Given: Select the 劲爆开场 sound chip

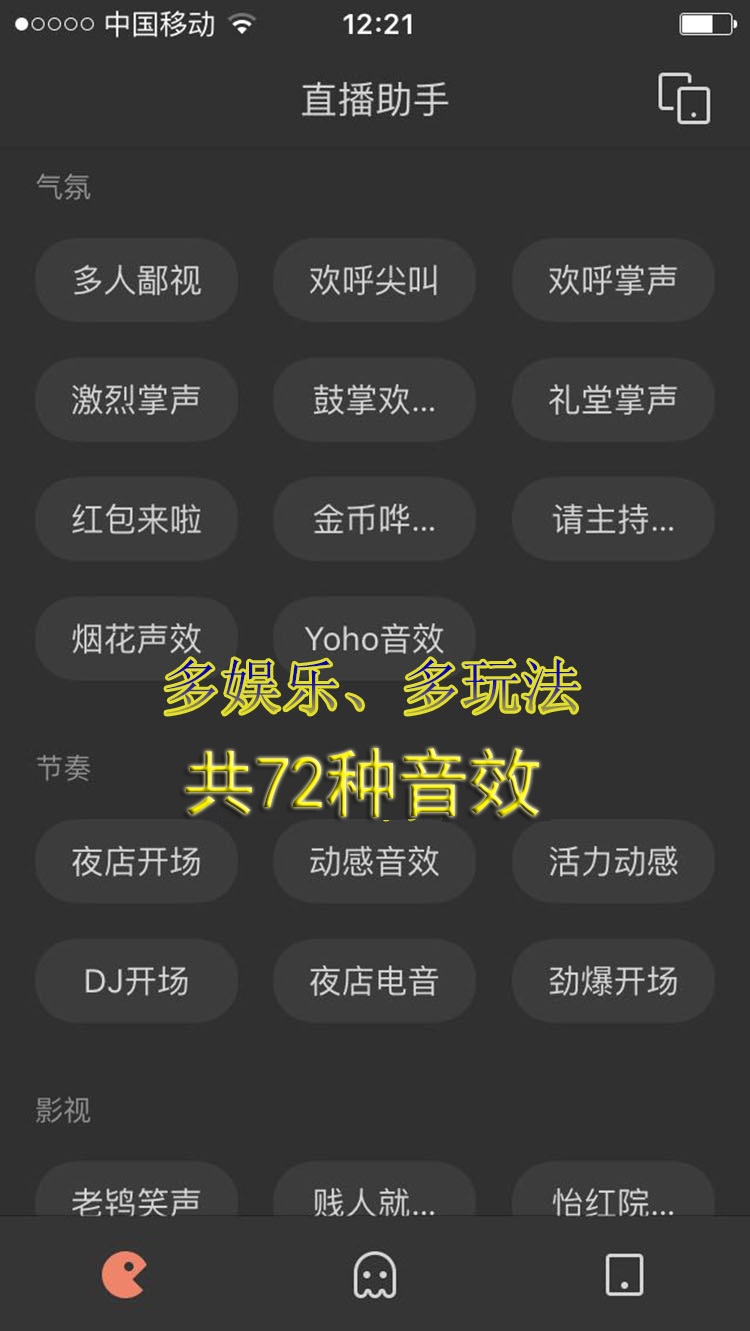Looking at the screenshot, I should (x=613, y=981).
